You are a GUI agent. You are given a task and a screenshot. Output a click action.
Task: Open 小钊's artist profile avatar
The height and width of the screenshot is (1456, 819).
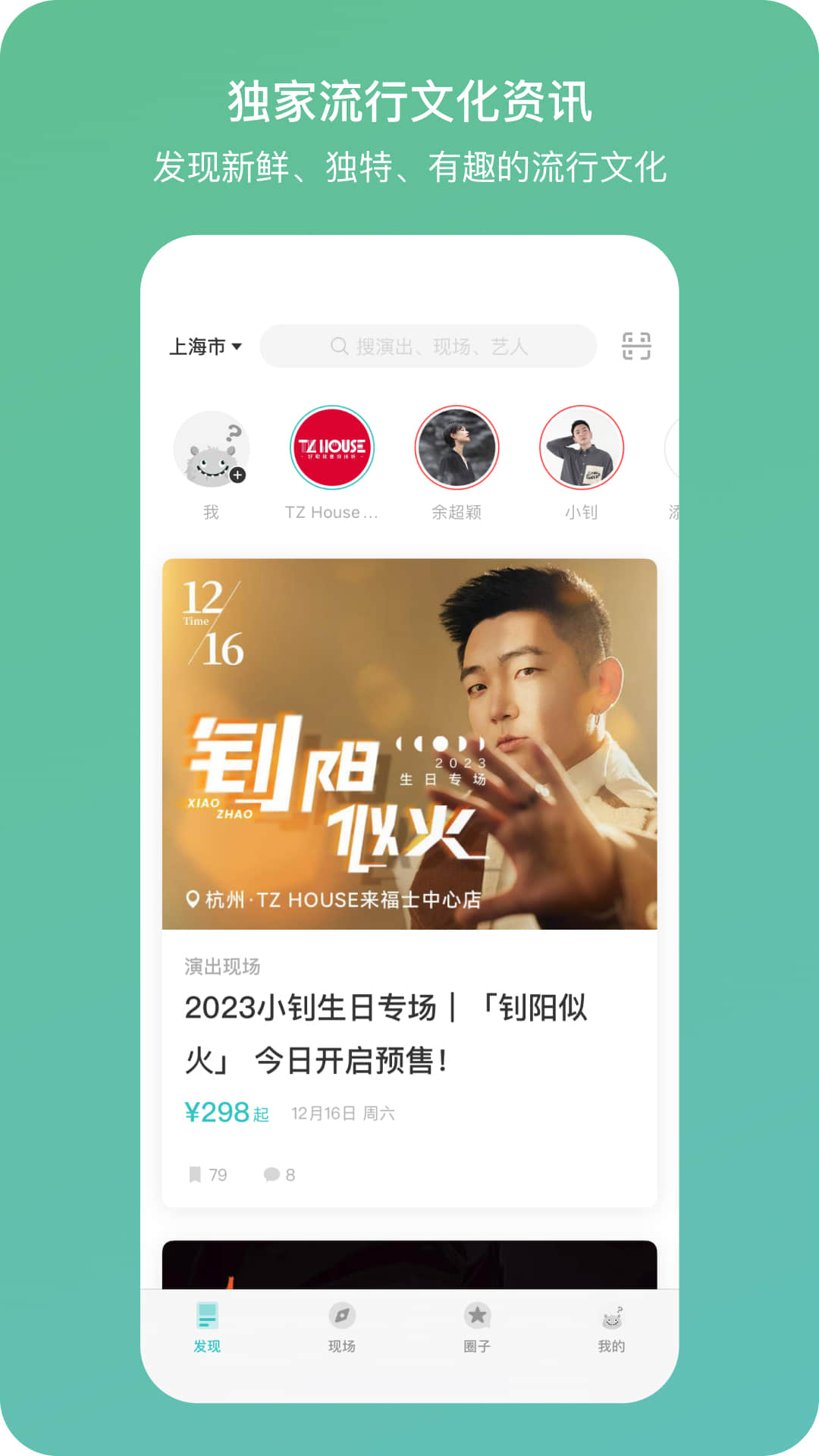[x=581, y=448]
